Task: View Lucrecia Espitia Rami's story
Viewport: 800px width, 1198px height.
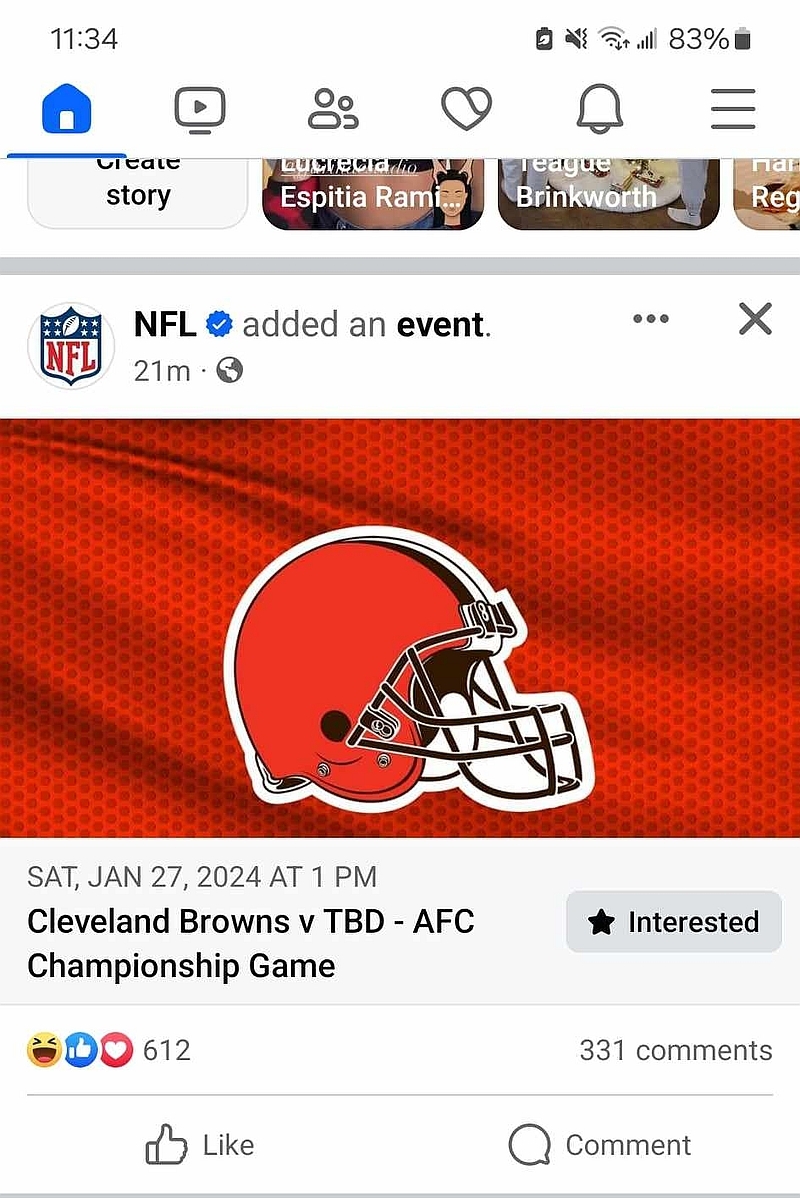Action: (x=373, y=193)
